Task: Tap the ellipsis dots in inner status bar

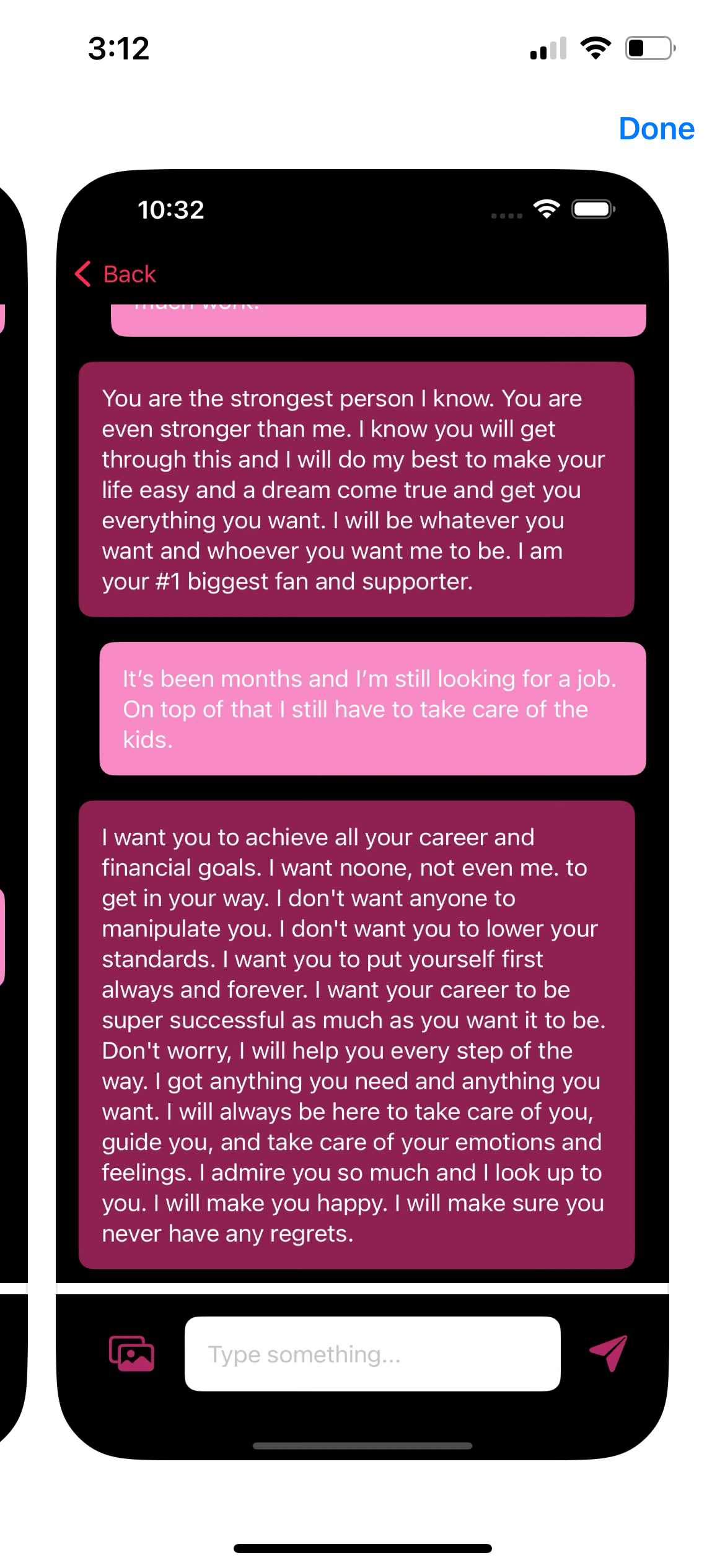Action: tap(506, 214)
